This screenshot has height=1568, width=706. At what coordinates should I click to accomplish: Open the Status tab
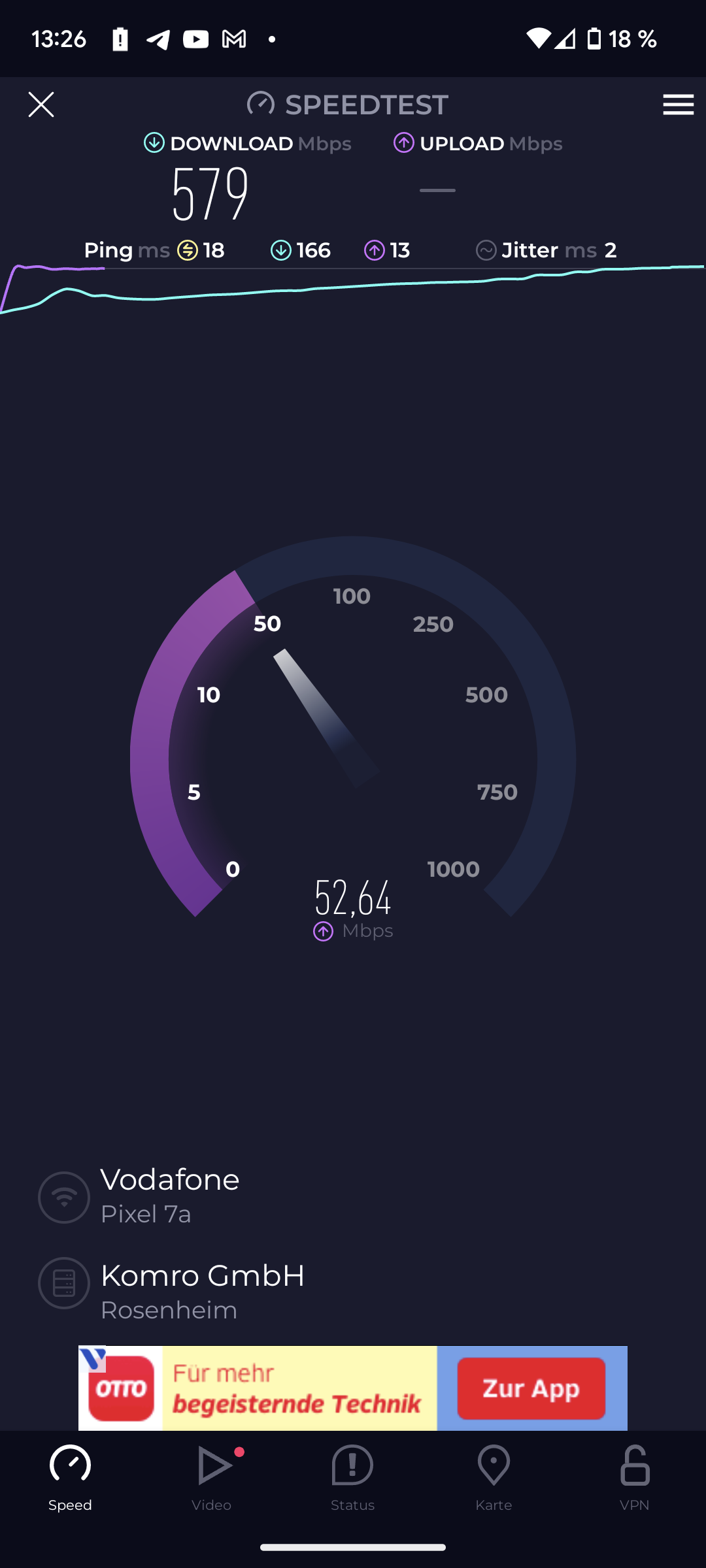click(353, 1478)
